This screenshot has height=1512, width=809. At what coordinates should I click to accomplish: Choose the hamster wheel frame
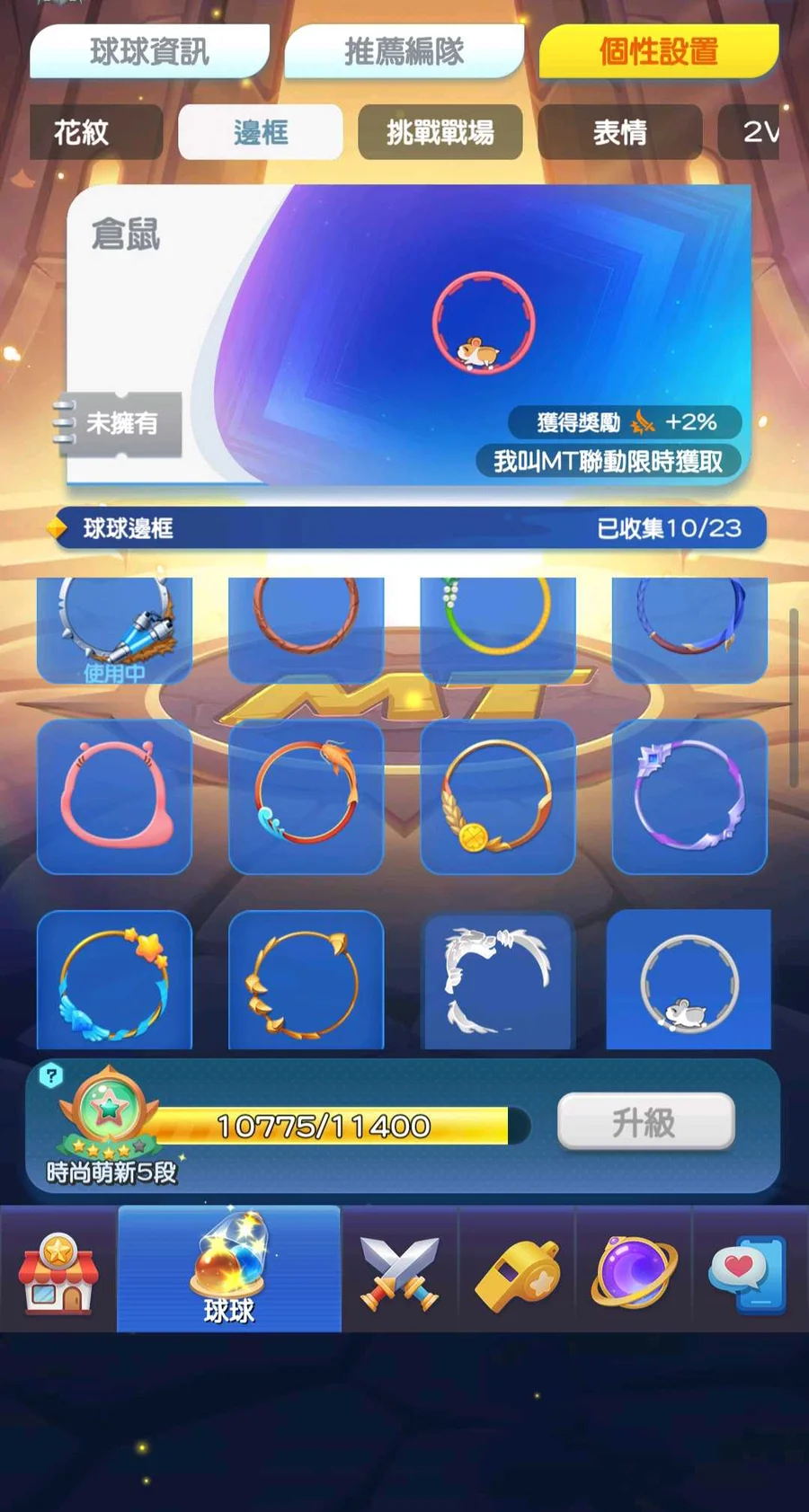click(689, 981)
